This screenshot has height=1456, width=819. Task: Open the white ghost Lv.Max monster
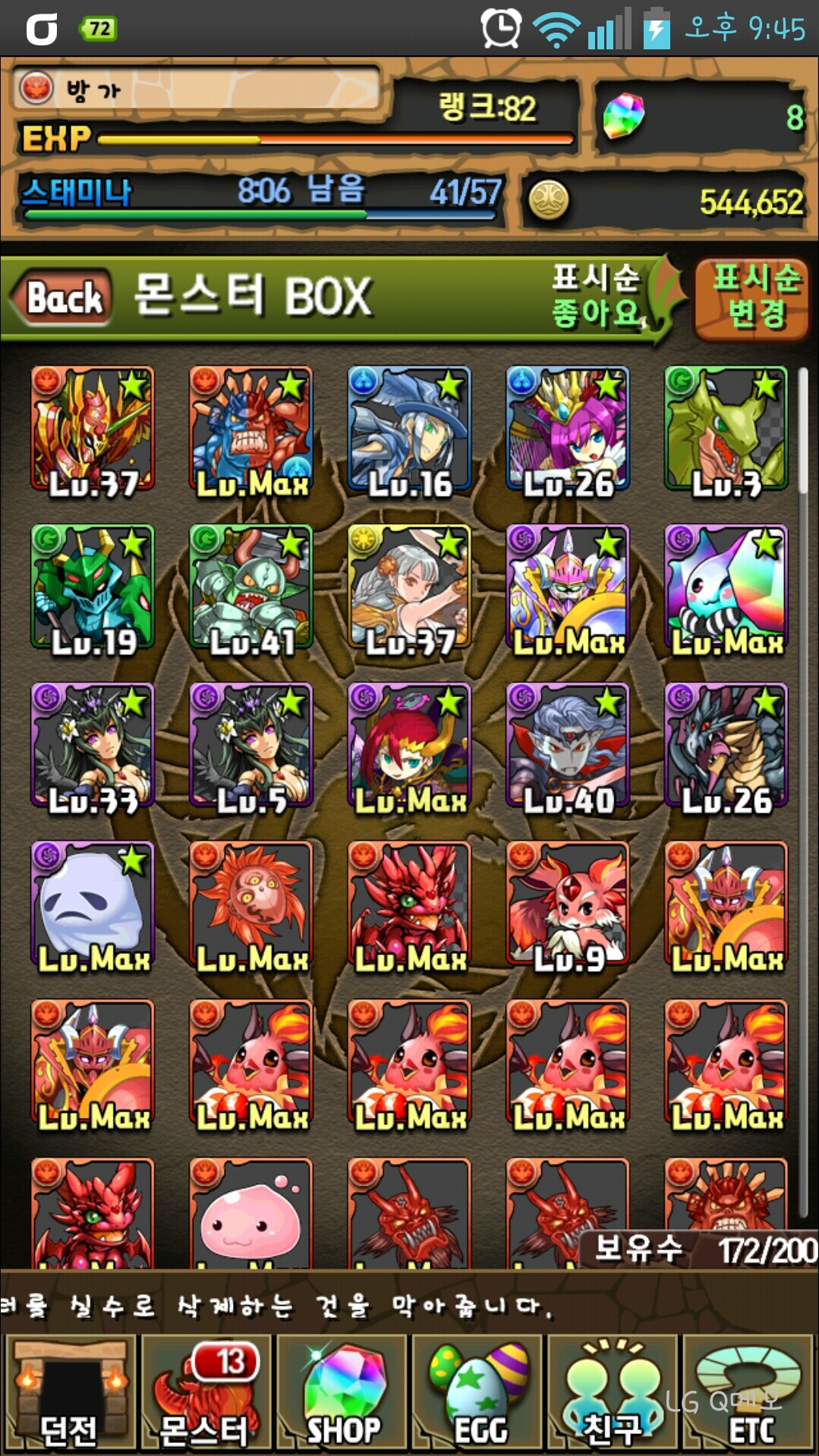pos(93,905)
